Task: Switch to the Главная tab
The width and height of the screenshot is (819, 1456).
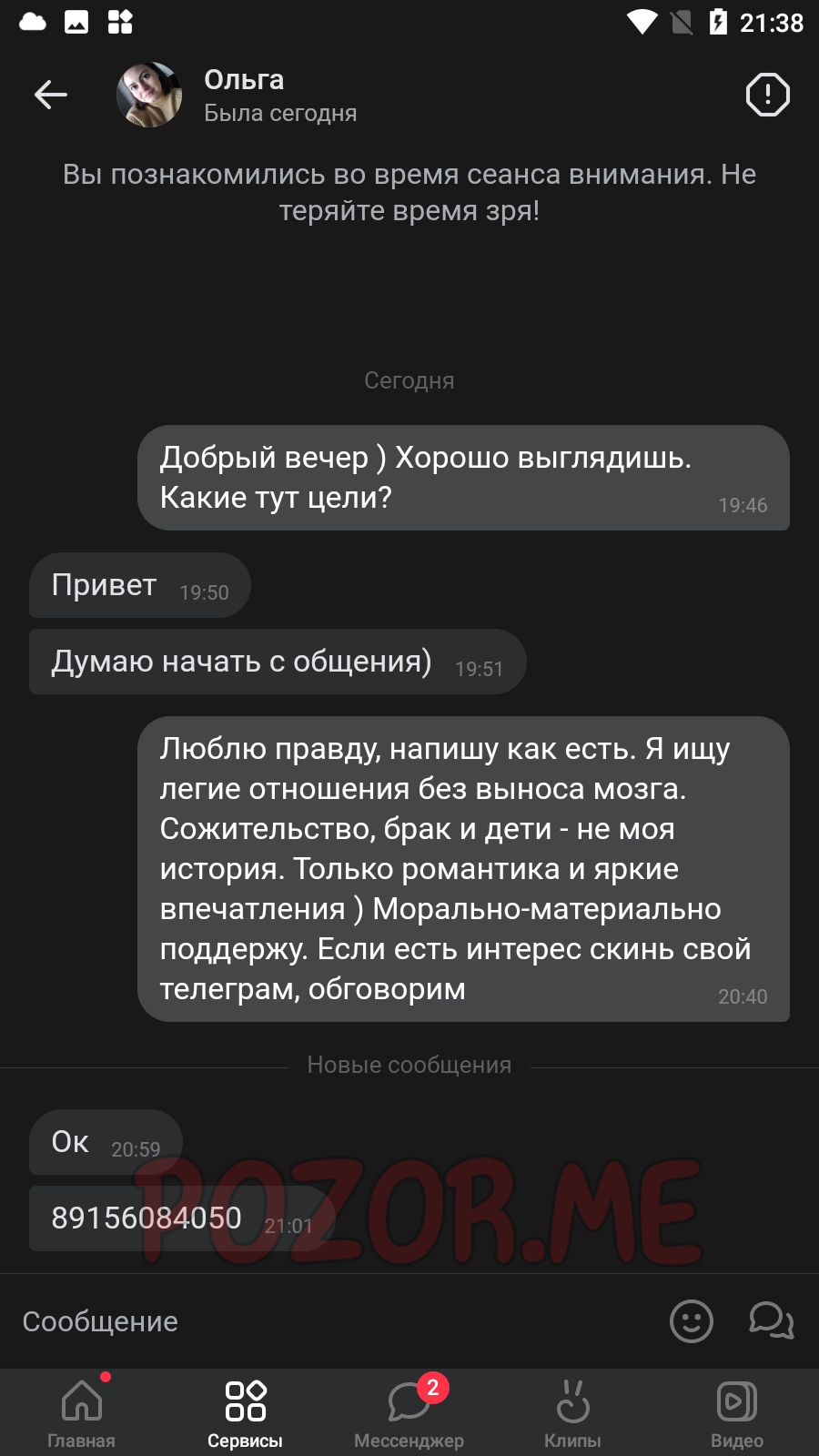Action: pos(82,1414)
